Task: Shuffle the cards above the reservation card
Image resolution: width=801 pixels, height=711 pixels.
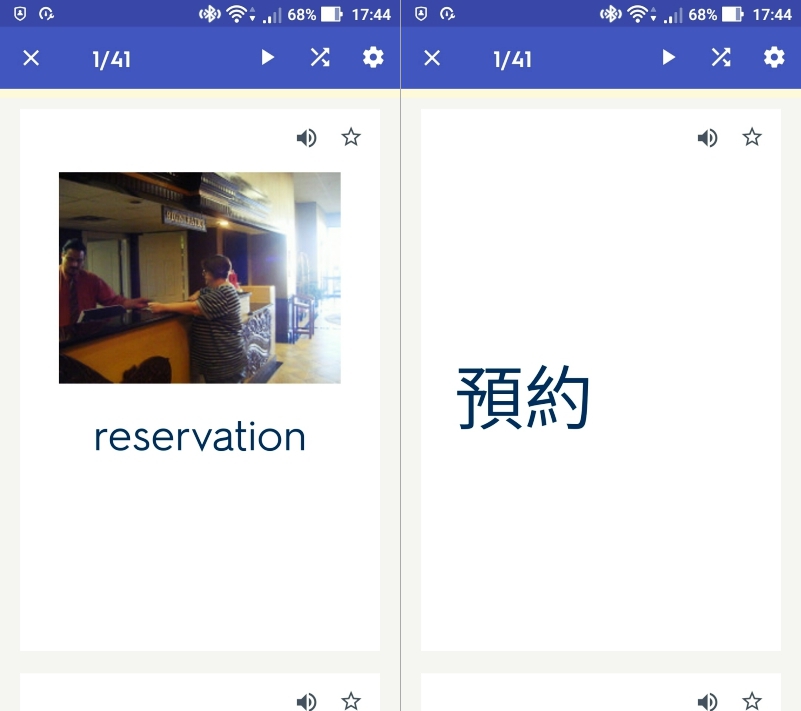Action: coord(320,58)
